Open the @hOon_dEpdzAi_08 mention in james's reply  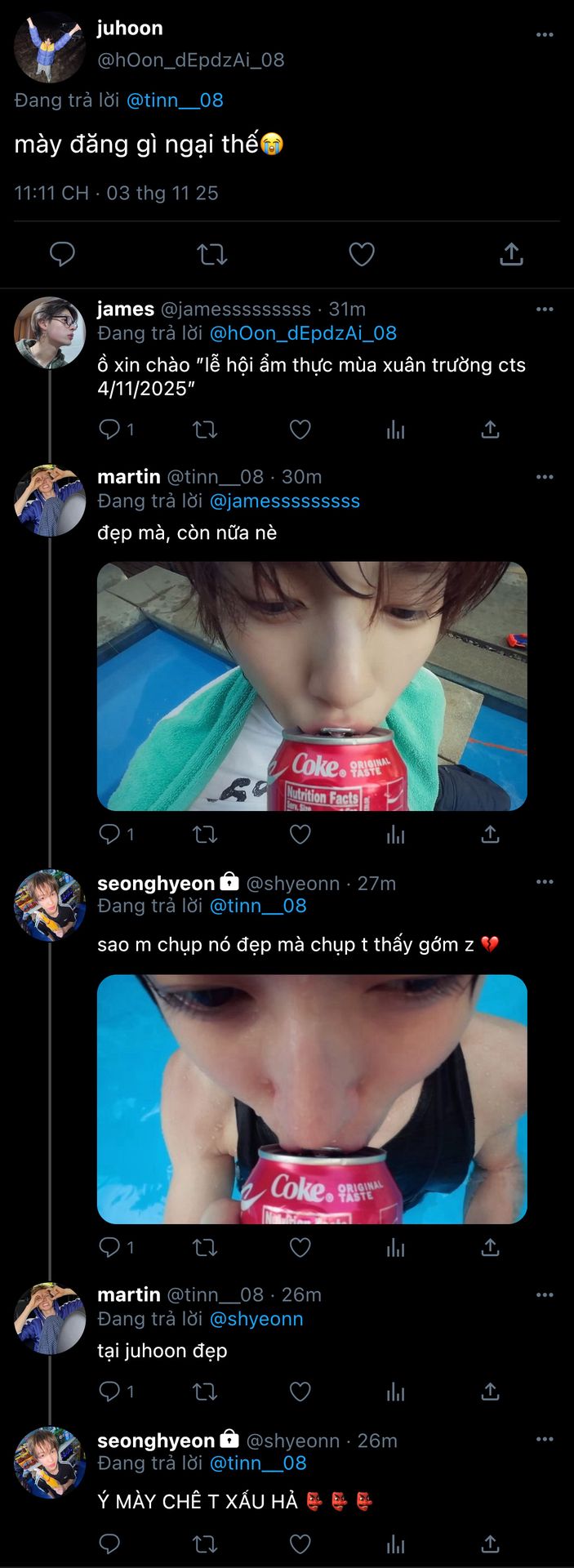click(x=303, y=333)
